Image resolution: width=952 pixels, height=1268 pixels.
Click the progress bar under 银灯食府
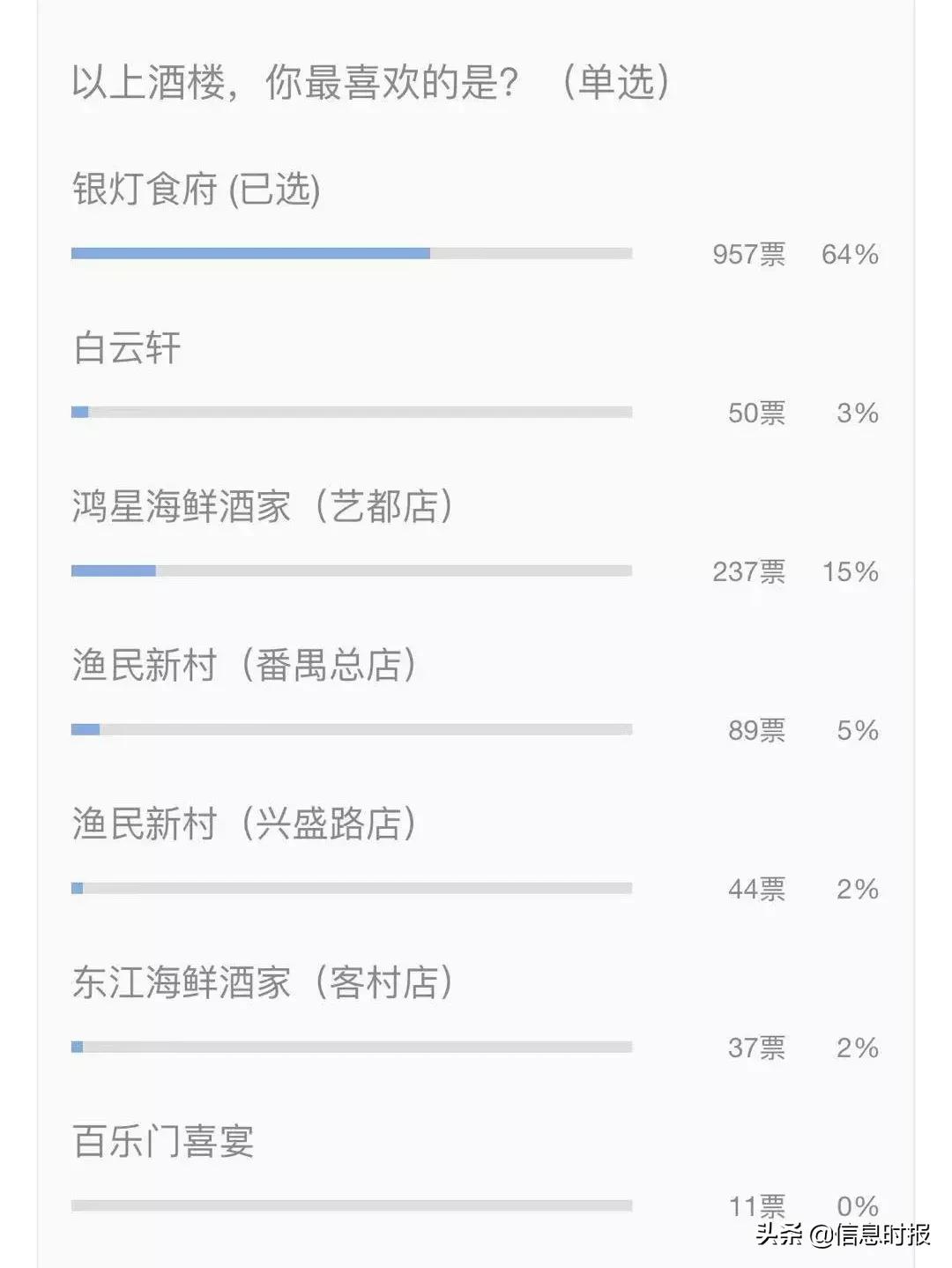tap(353, 253)
